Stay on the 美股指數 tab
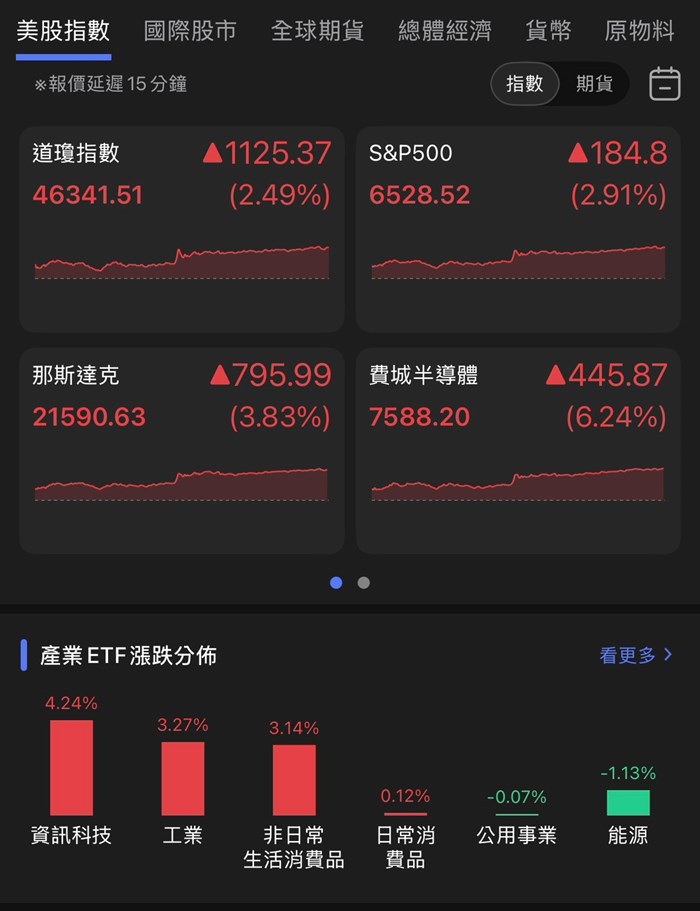 point(63,31)
